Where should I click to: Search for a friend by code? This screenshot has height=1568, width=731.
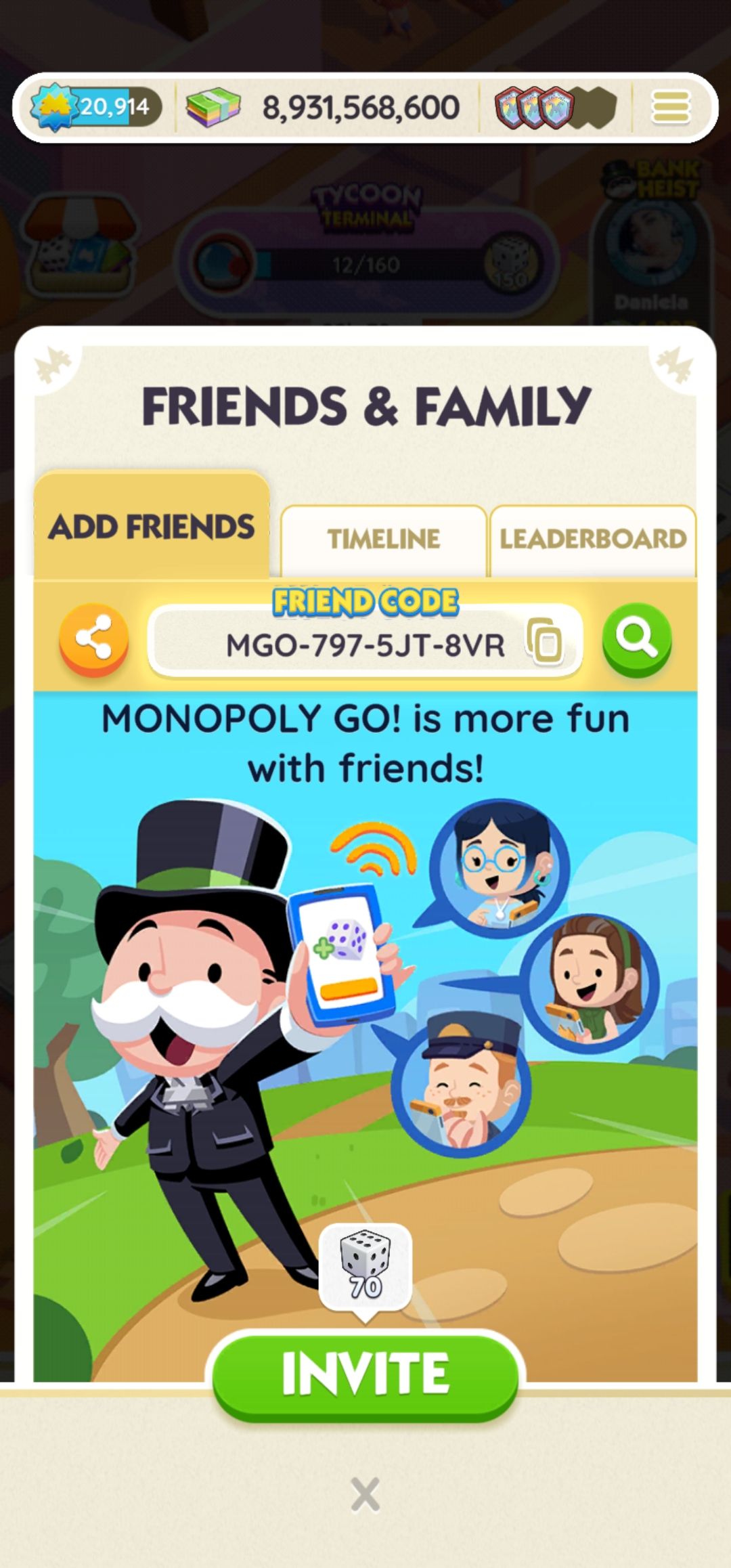tap(636, 639)
